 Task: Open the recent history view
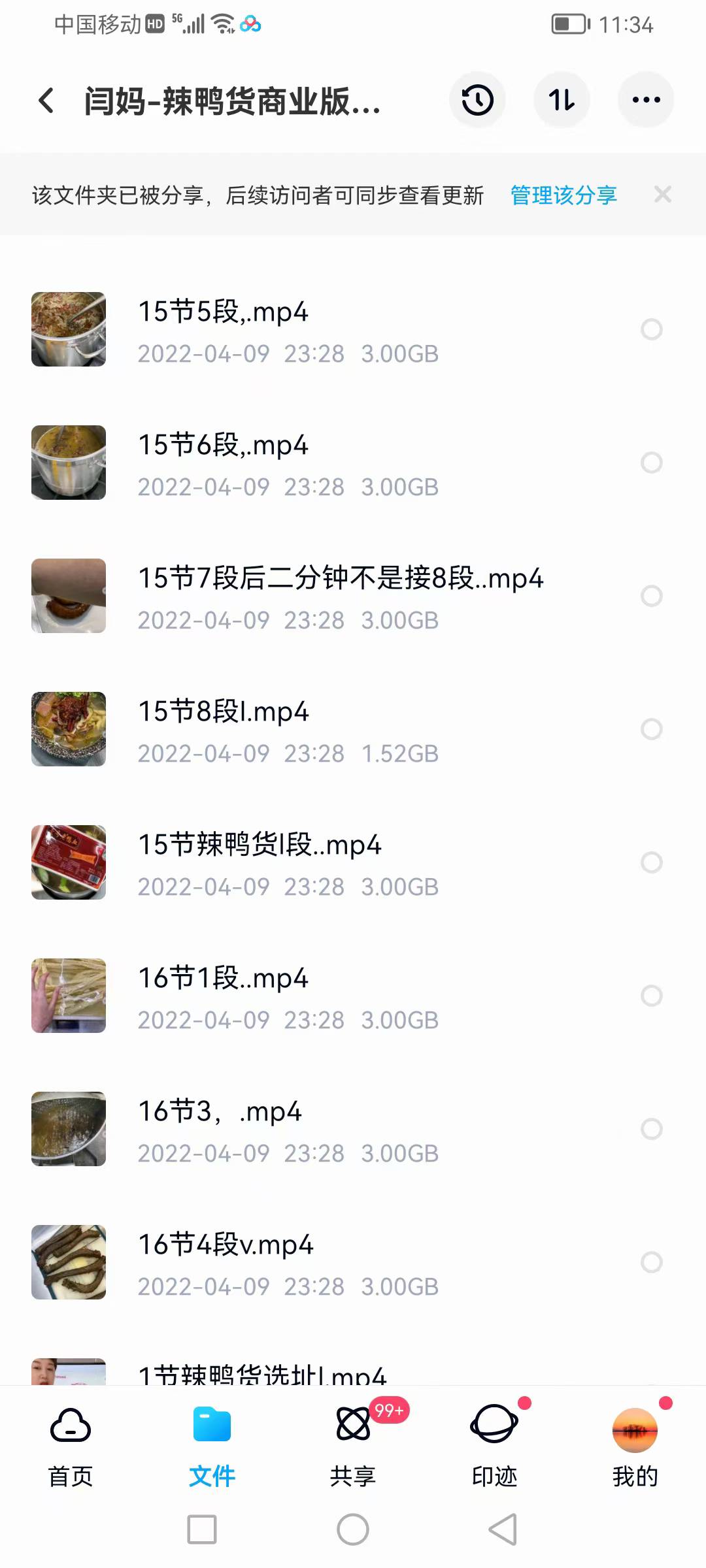tap(477, 99)
